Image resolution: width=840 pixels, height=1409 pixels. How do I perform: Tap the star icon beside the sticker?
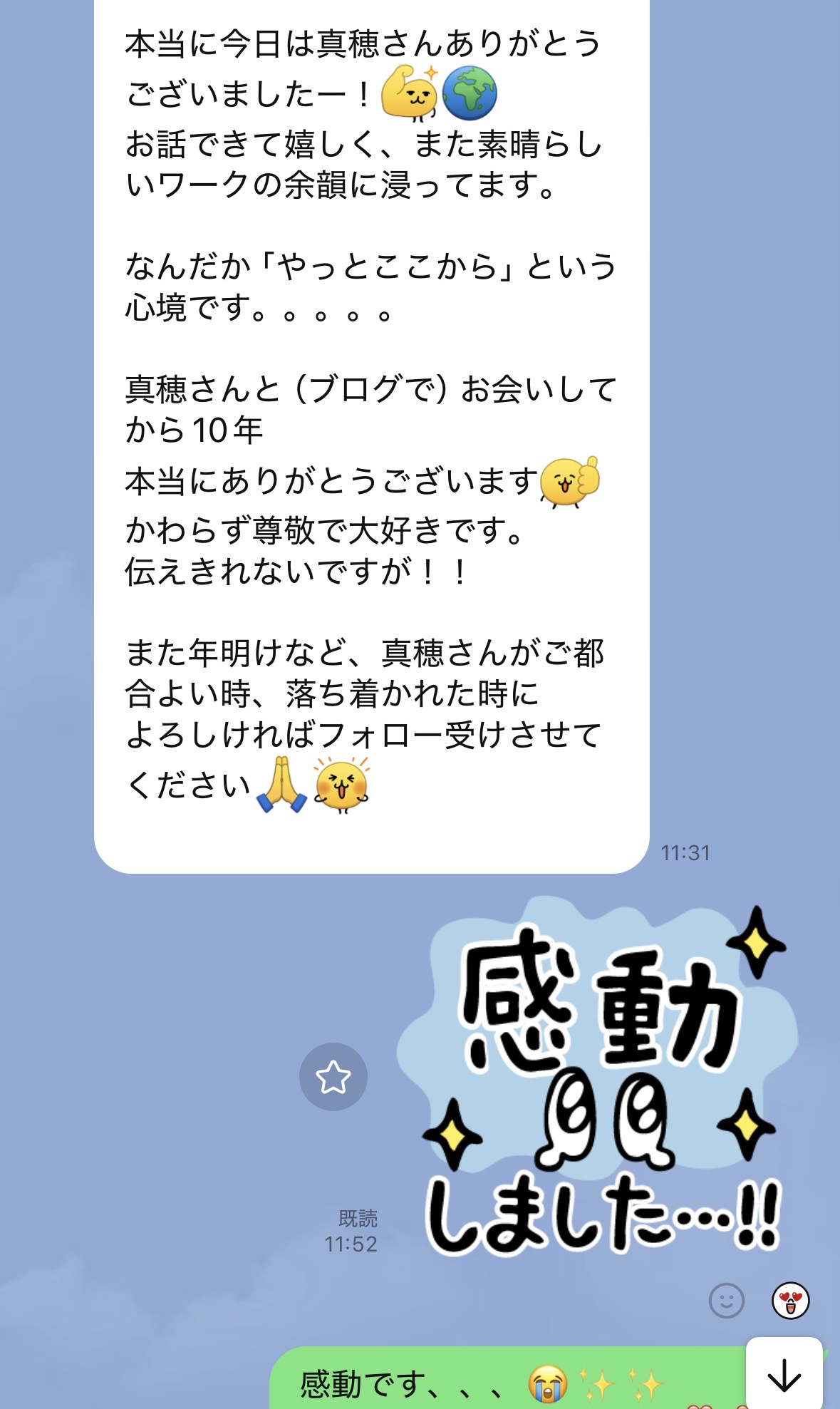[x=333, y=1076]
